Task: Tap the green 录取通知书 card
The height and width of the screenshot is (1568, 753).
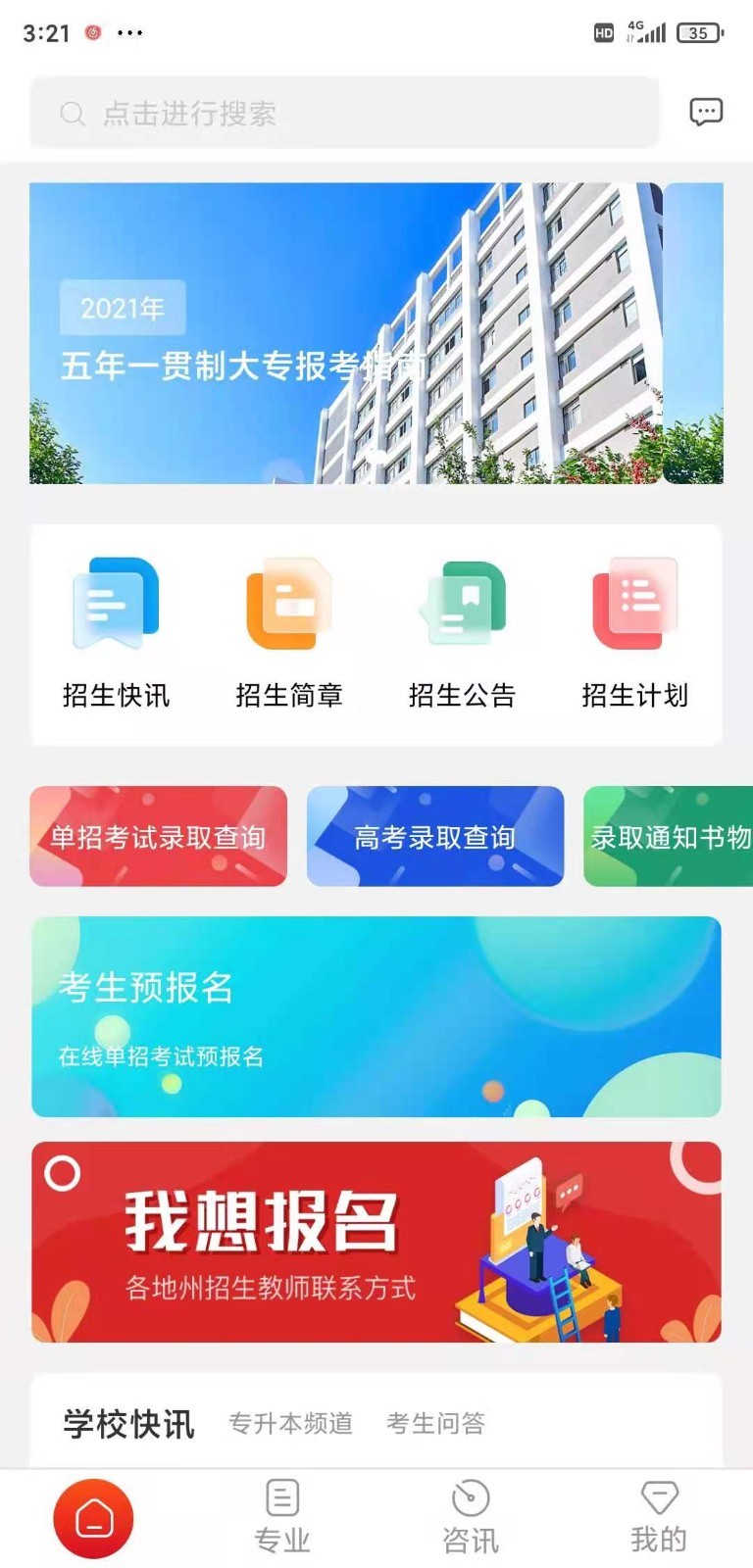Action: coord(669,836)
